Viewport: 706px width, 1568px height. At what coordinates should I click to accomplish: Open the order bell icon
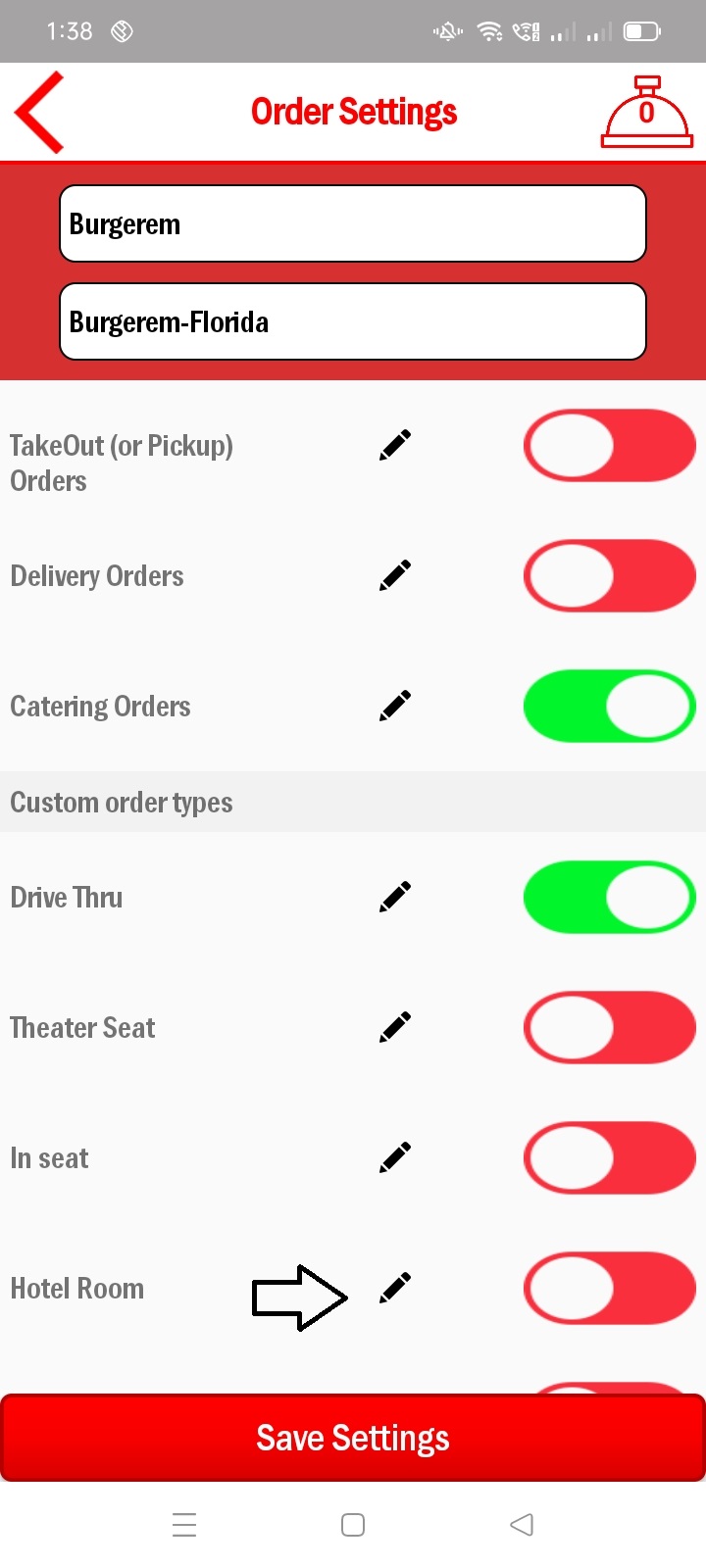(646, 112)
